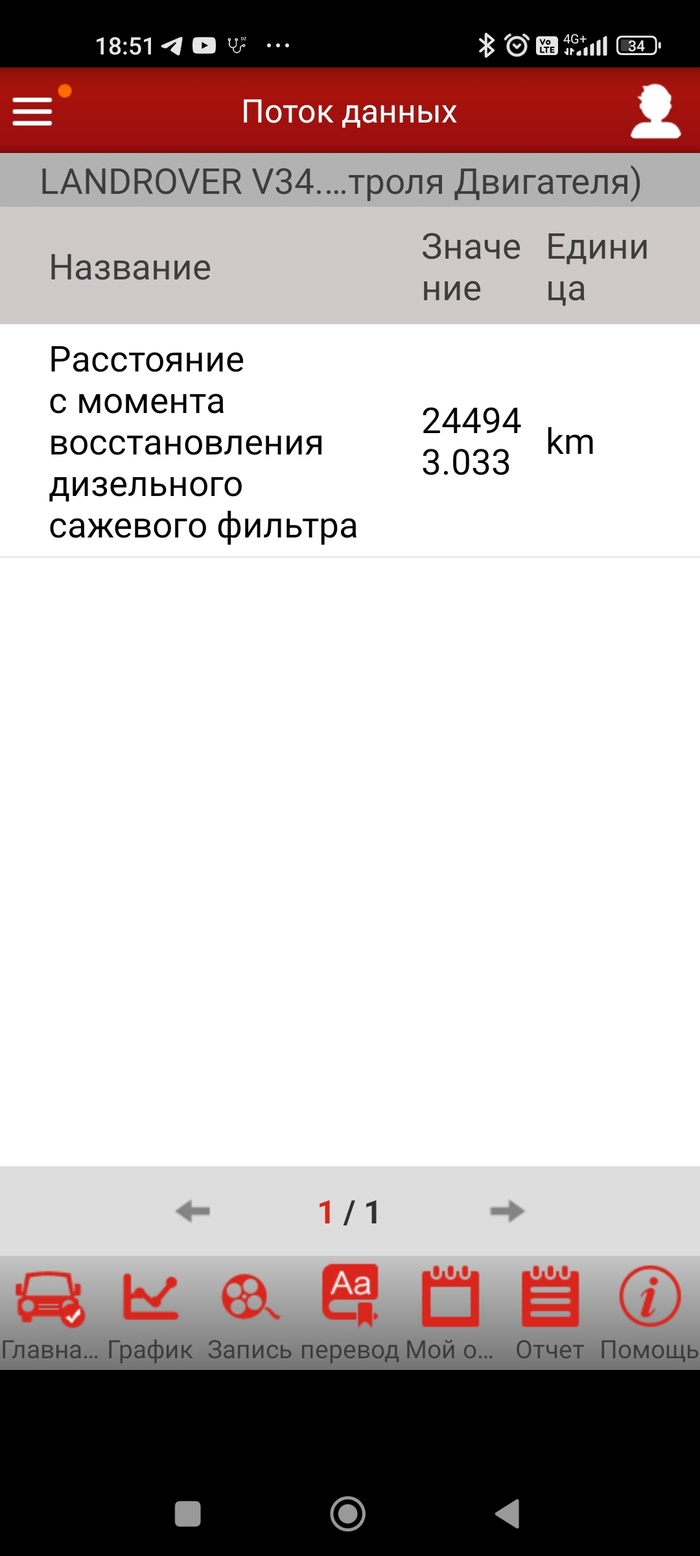Show the График chart view
This screenshot has width=700, height=1556.
tap(150, 1312)
